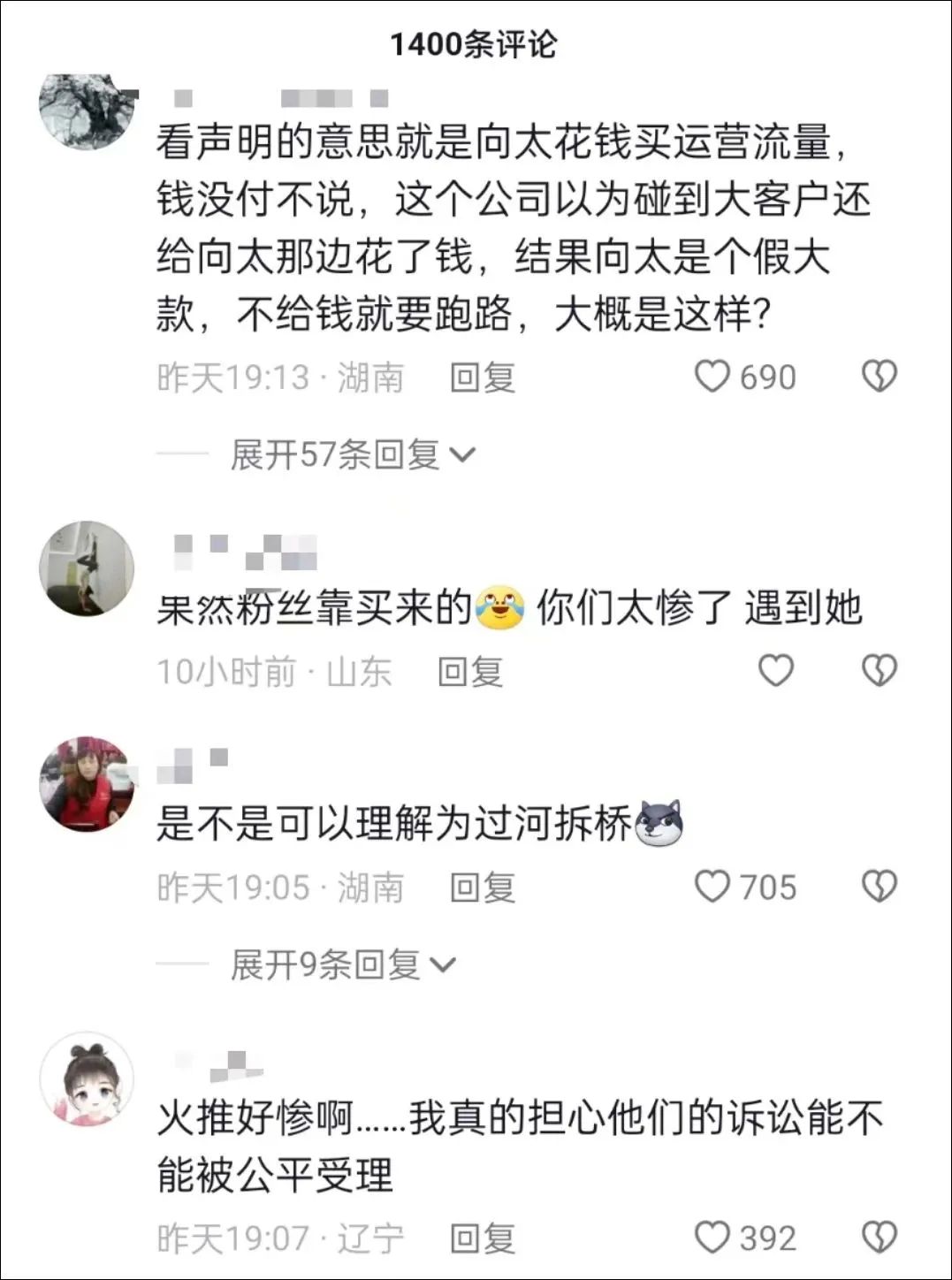Dislike the comment from 山东
952x1280 pixels.
(x=880, y=671)
